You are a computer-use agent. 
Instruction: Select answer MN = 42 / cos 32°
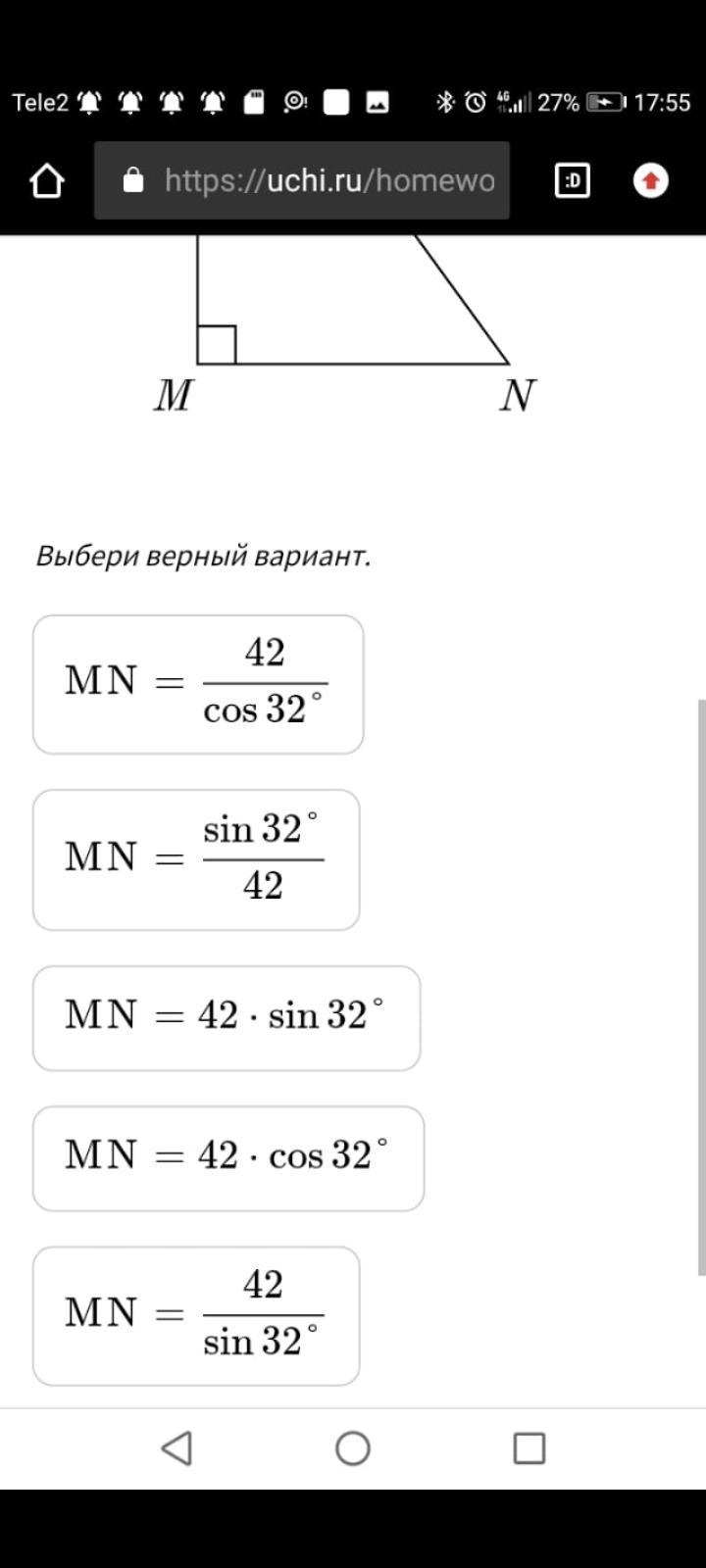click(198, 685)
